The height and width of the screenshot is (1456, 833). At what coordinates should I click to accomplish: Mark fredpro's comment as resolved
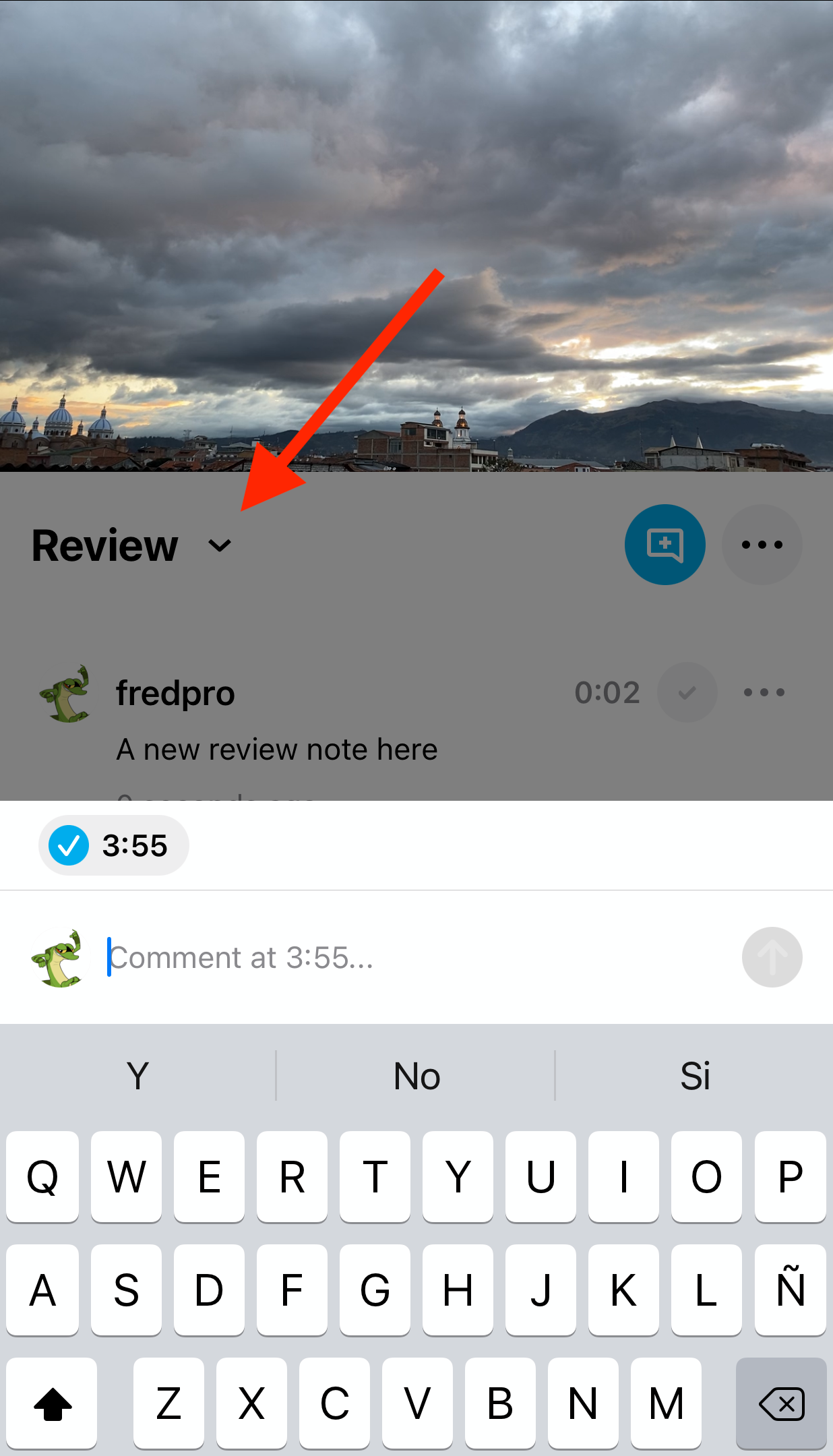[687, 692]
